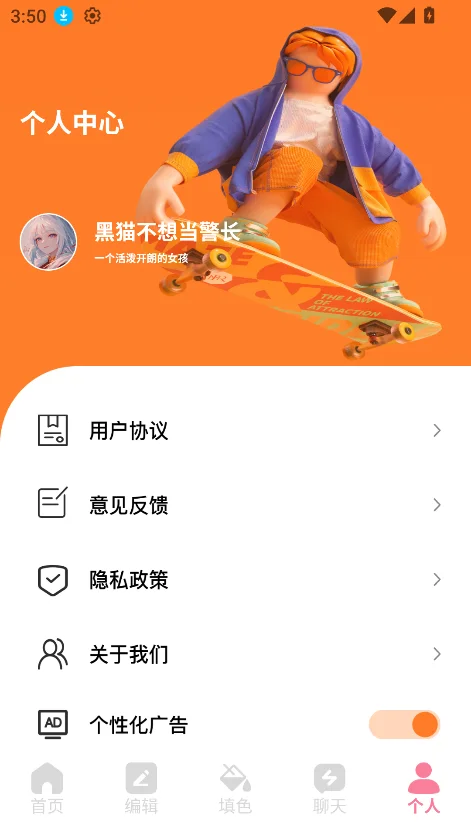Open the 用户协议 row
471x837 pixels.
point(236,430)
